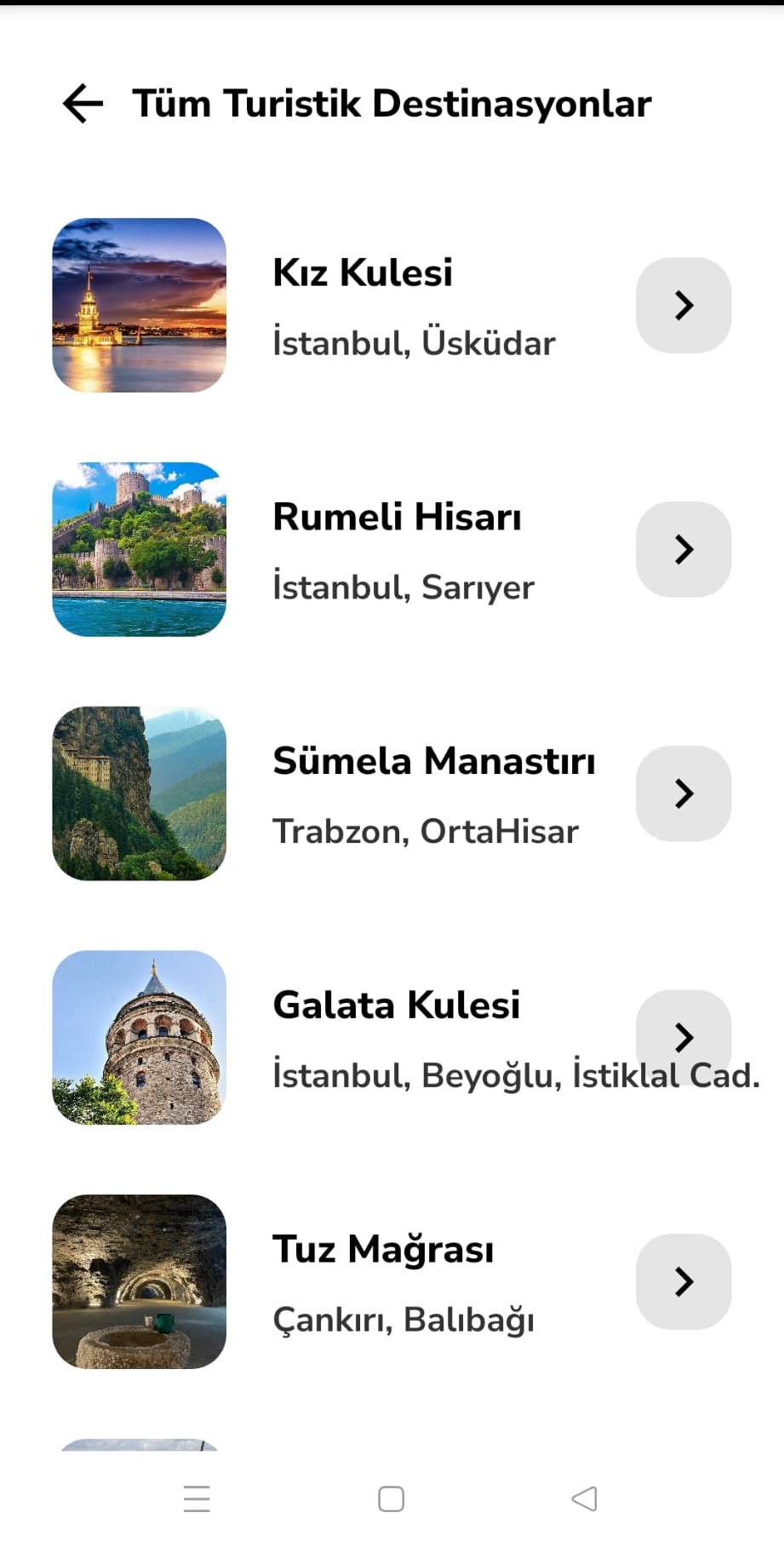The image size is (784, 1547).
Task: Tap the back arrow at top left
Action: [x=81, y=103]
